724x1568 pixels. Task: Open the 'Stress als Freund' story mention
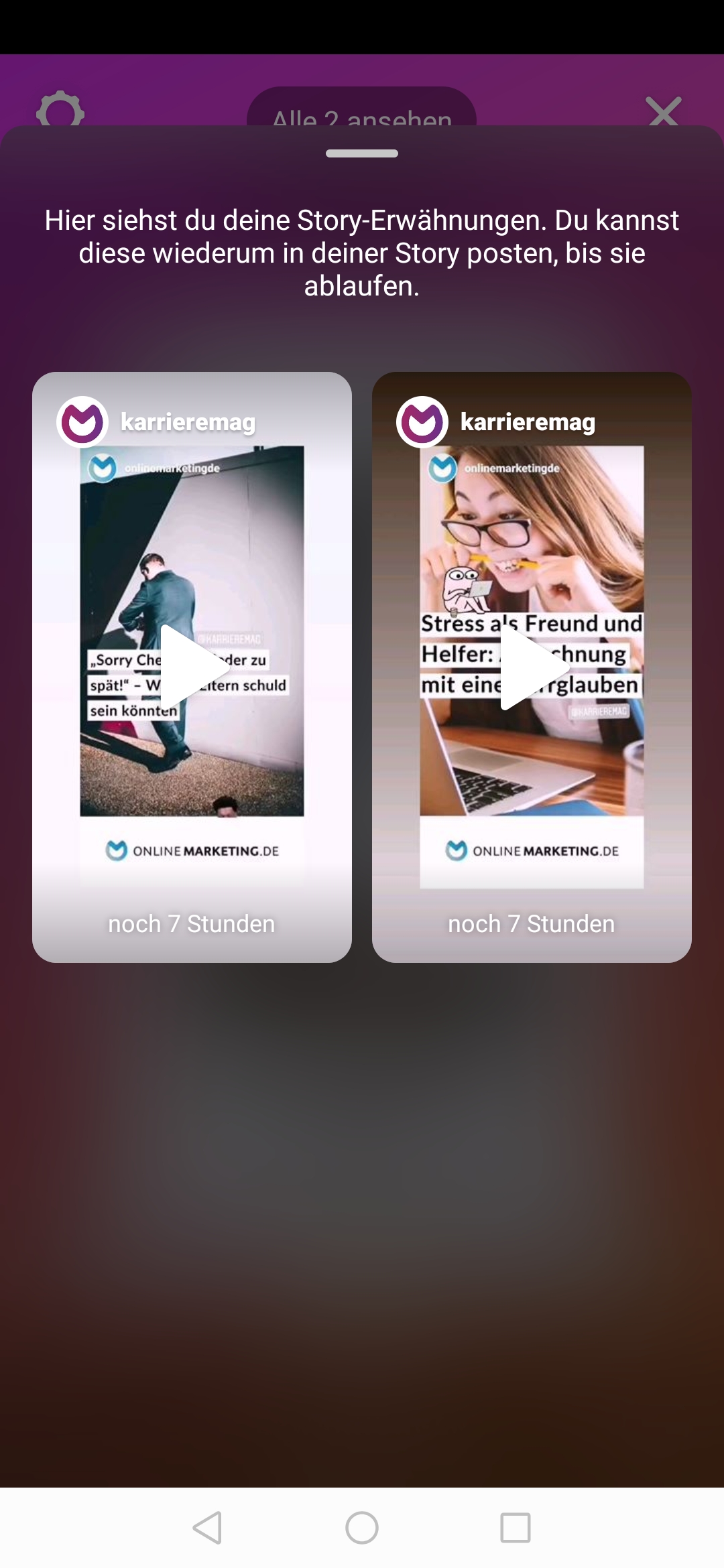[532, 667]
